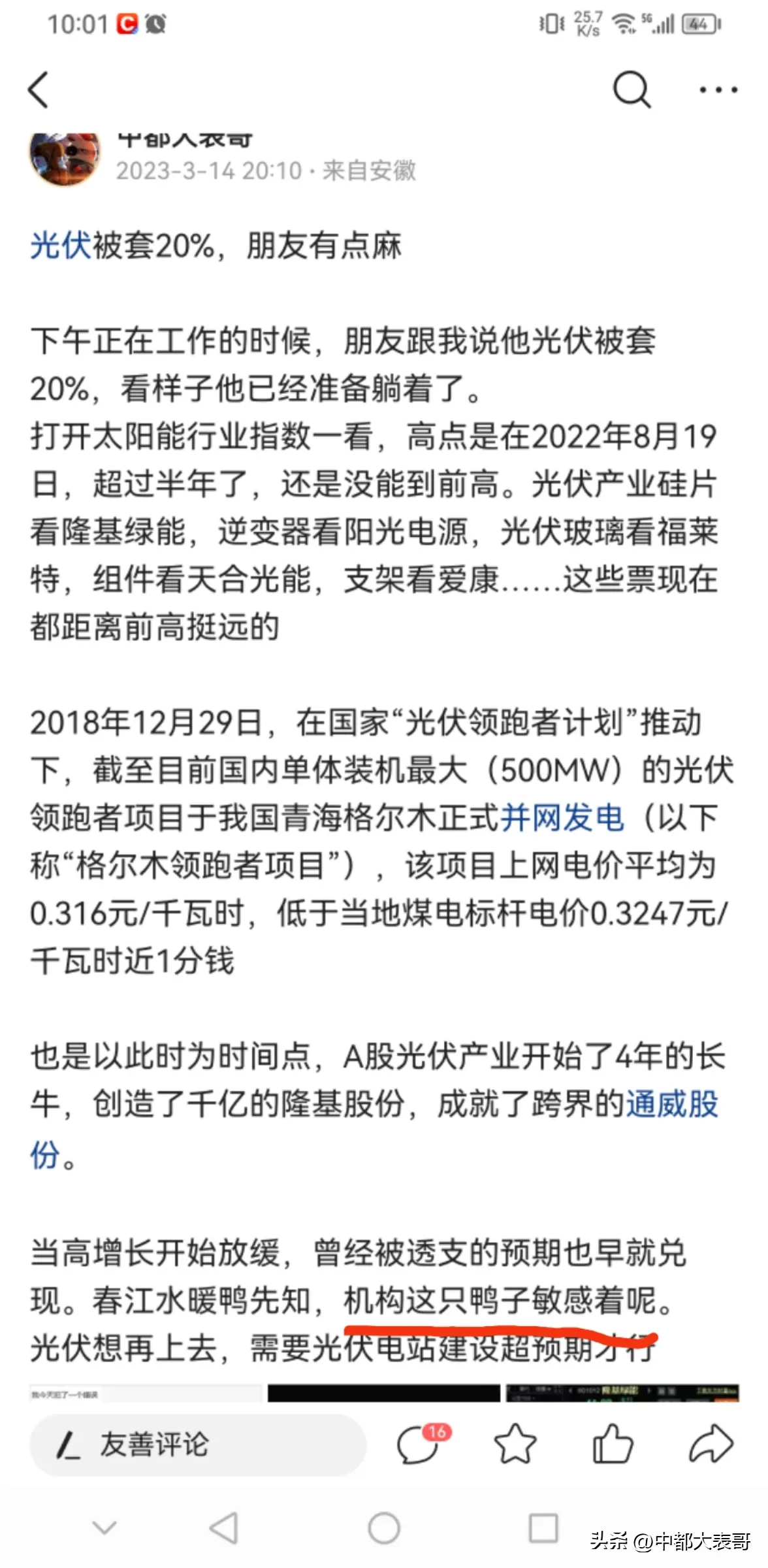Open the three-dot overflow menu
Viewport: 768px width, 1568px height.
[x=718, y=90]
